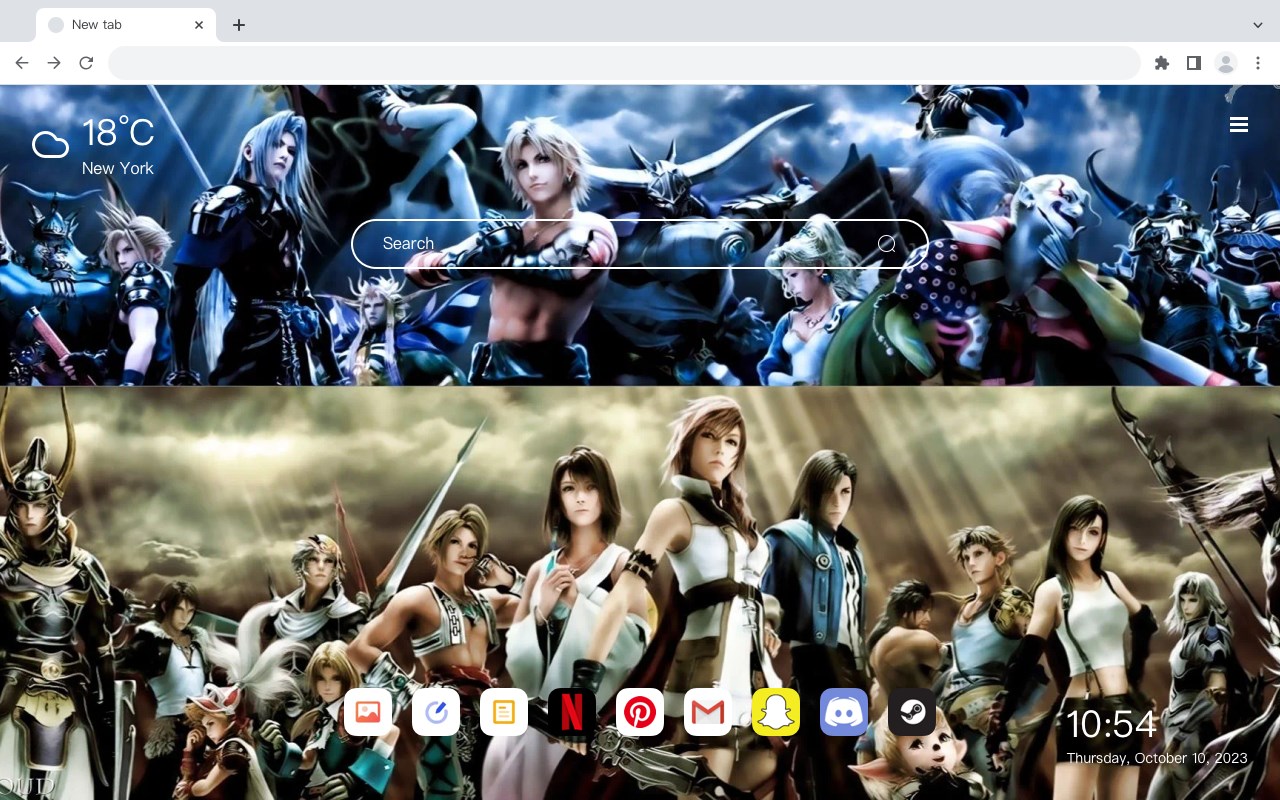This screenshot has height=800, width=1280.
Task: Tap the search magnifier icon
Action: click(x=886, y=244)
